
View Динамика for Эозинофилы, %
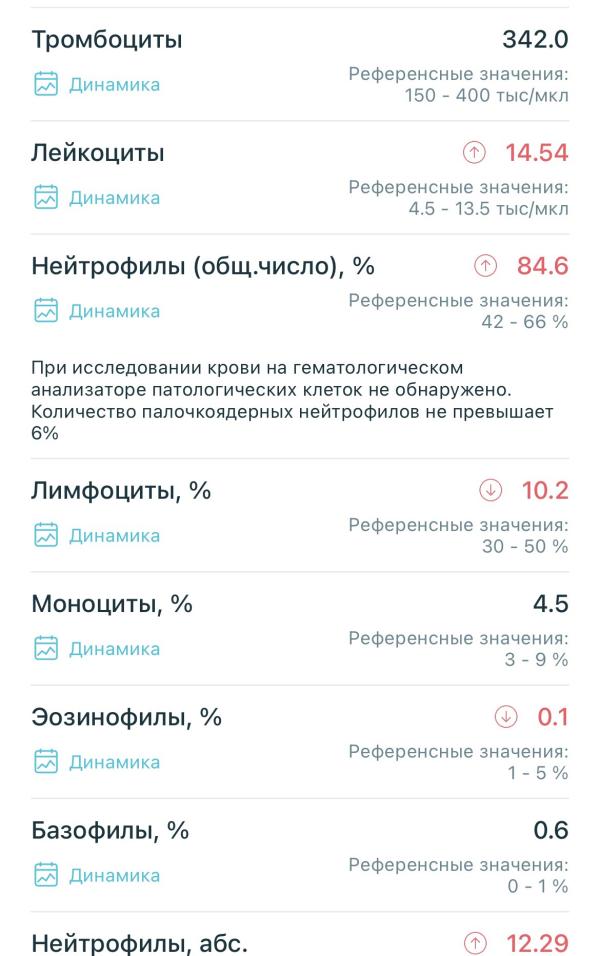[96, 762]
